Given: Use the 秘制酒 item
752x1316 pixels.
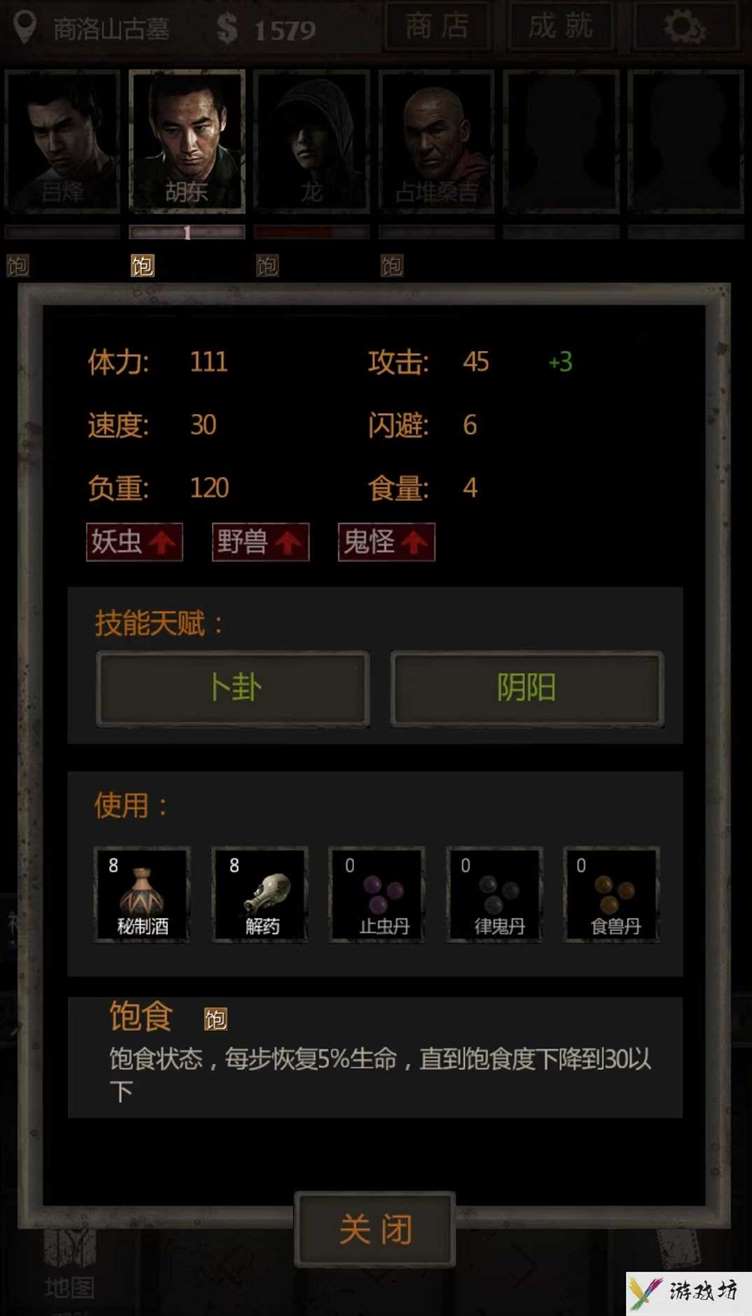Looking at the screenshot, I should pos(141,894).
